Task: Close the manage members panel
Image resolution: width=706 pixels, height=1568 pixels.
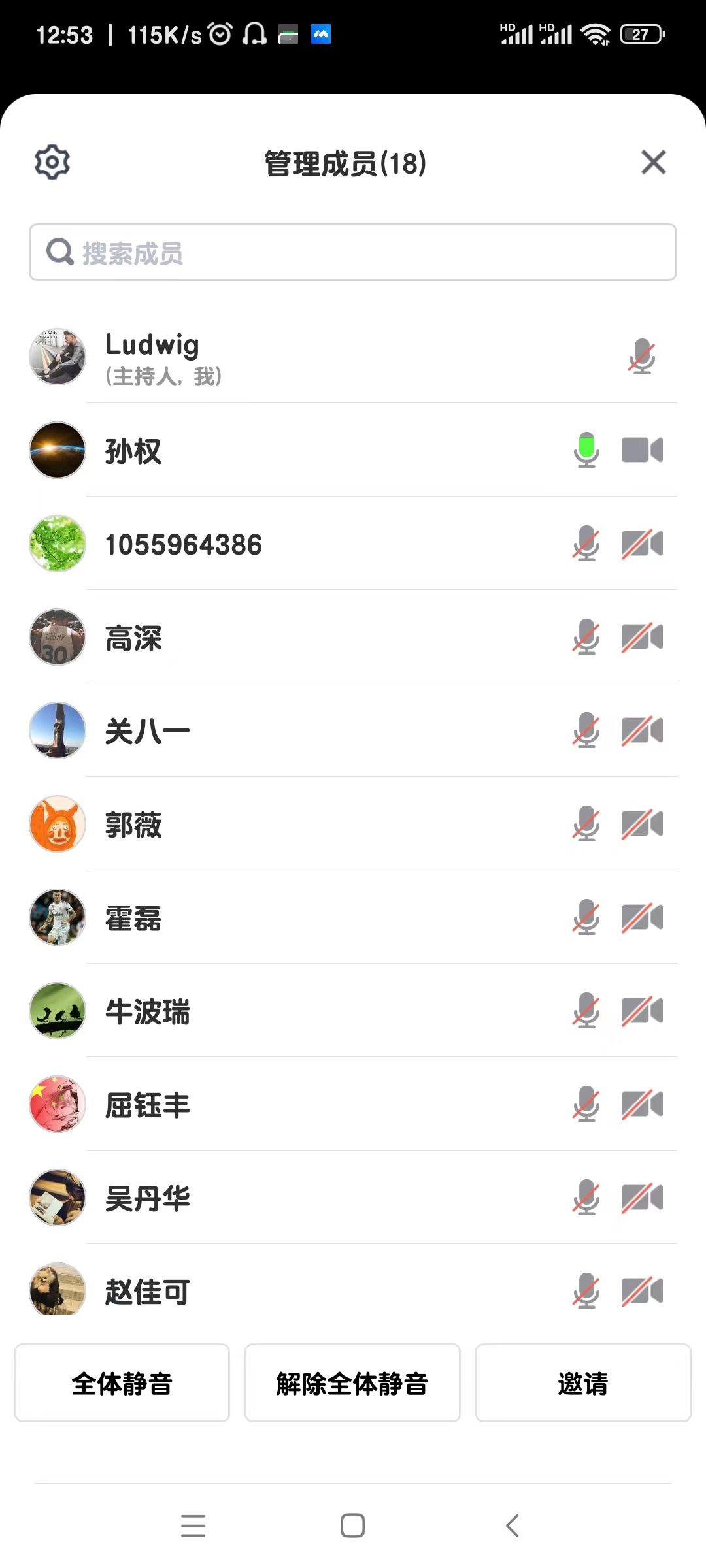Action: click(653, 162)
